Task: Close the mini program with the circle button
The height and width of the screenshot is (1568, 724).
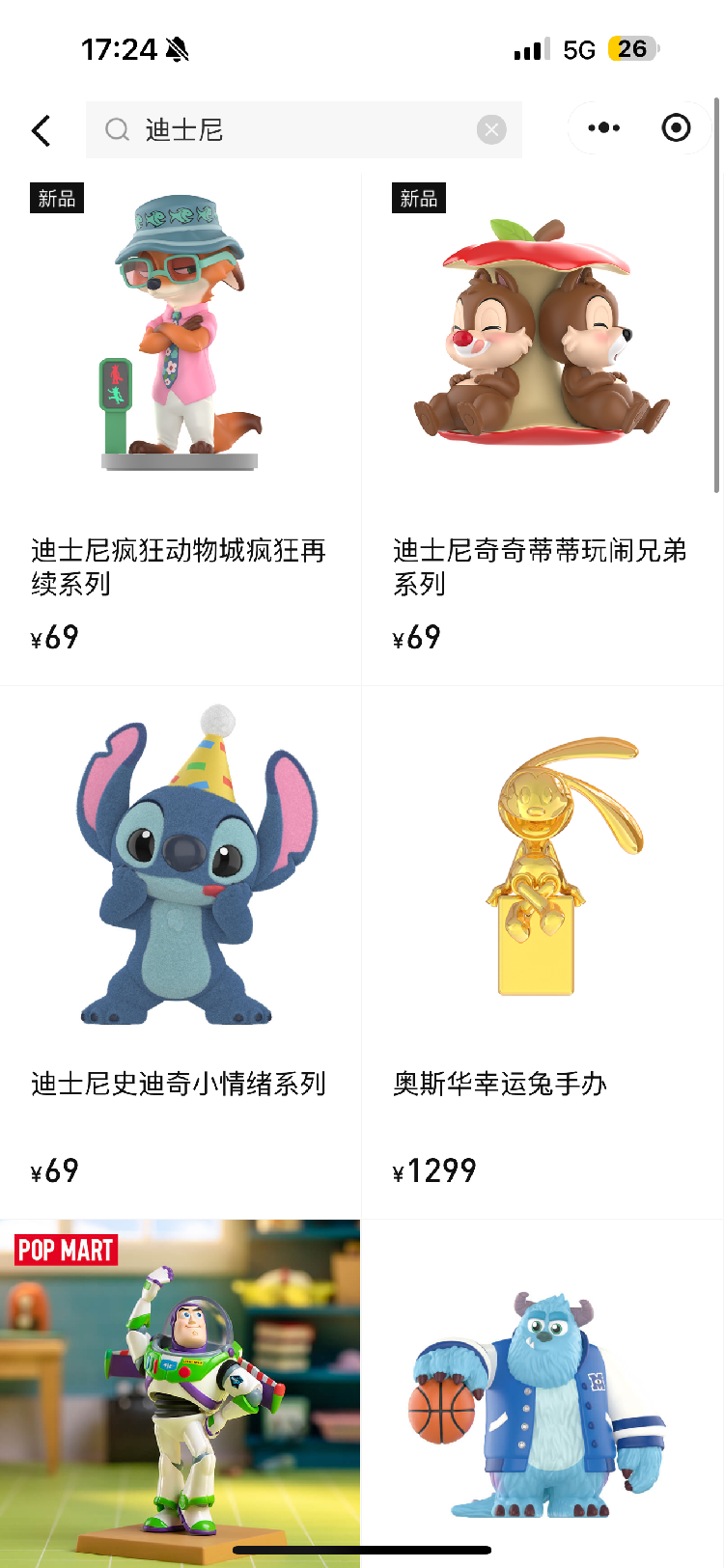Action: pos(676,127)
